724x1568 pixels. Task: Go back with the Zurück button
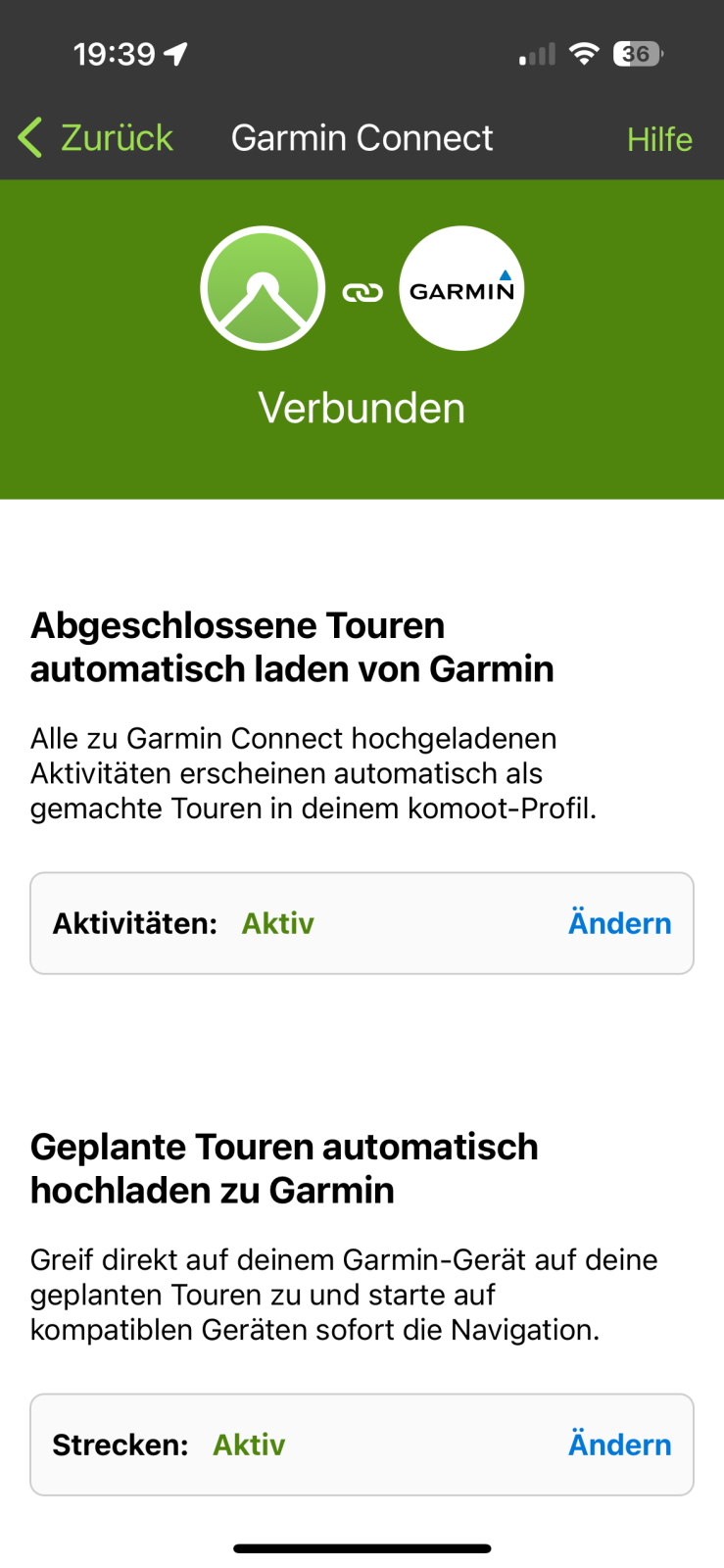coord(96,138)
